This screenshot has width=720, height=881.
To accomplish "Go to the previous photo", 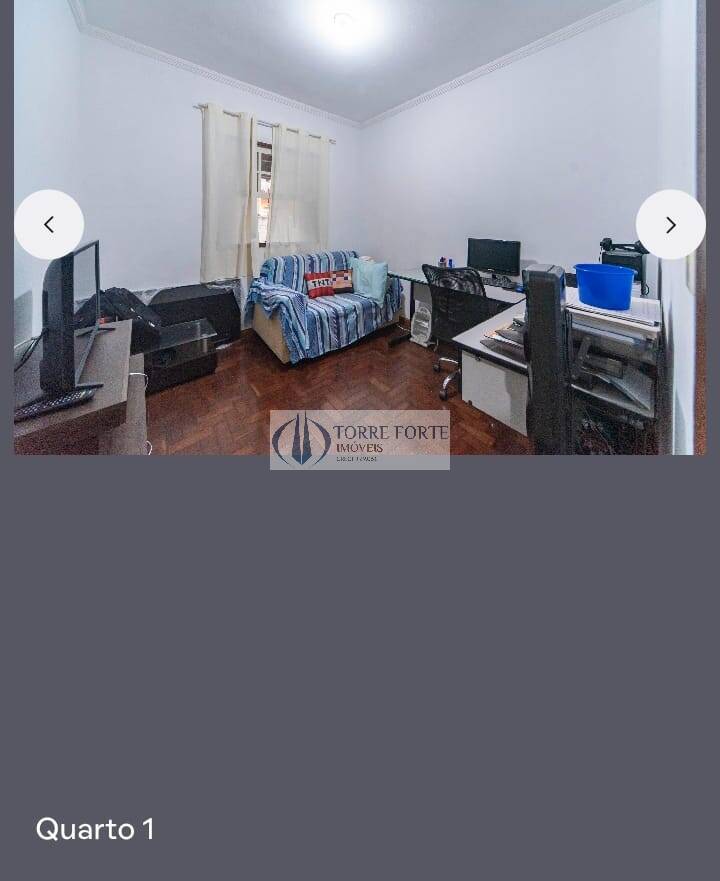I will [x=49, y=225].
